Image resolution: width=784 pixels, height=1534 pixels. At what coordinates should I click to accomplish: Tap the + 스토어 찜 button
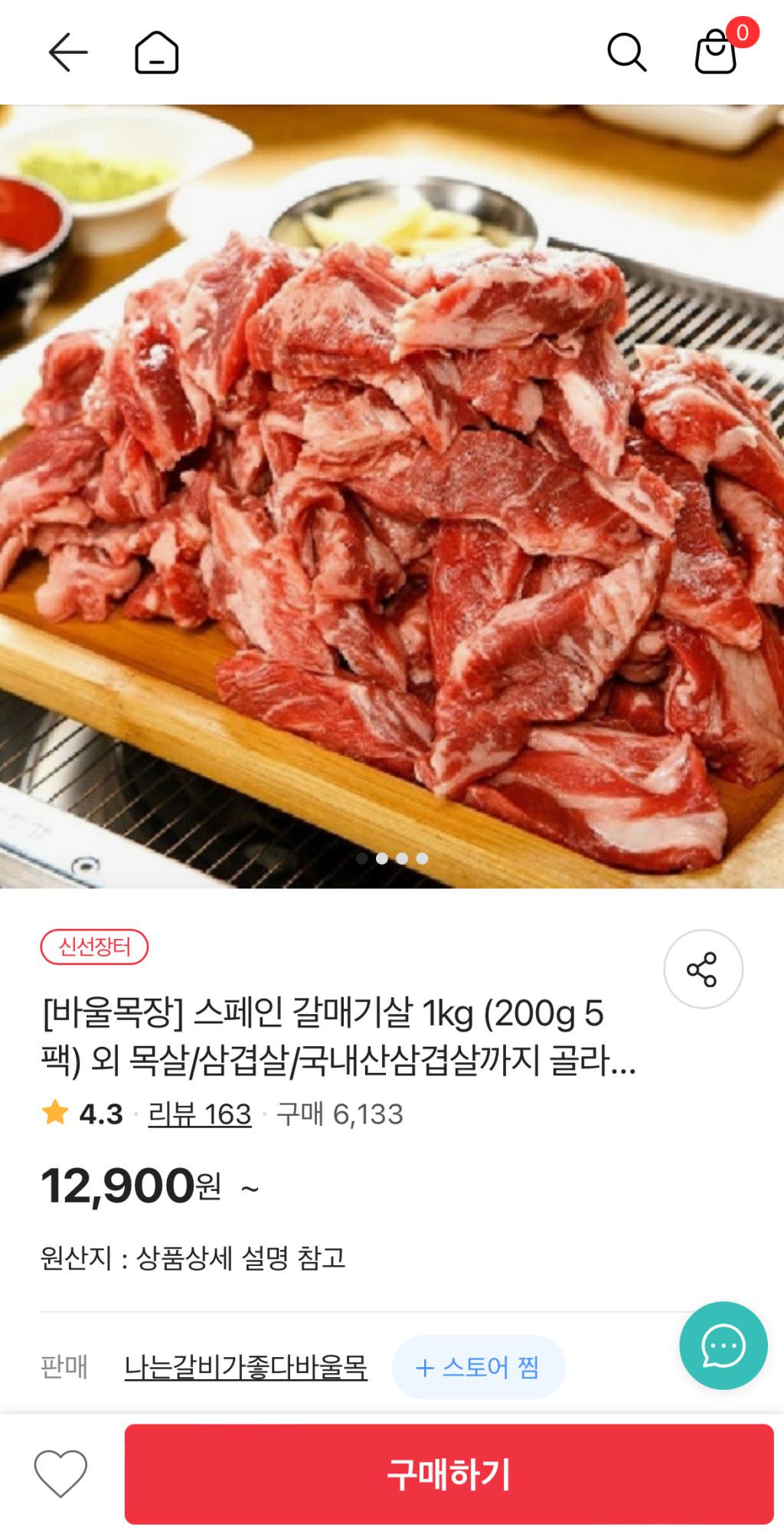tap(479, 1367)
